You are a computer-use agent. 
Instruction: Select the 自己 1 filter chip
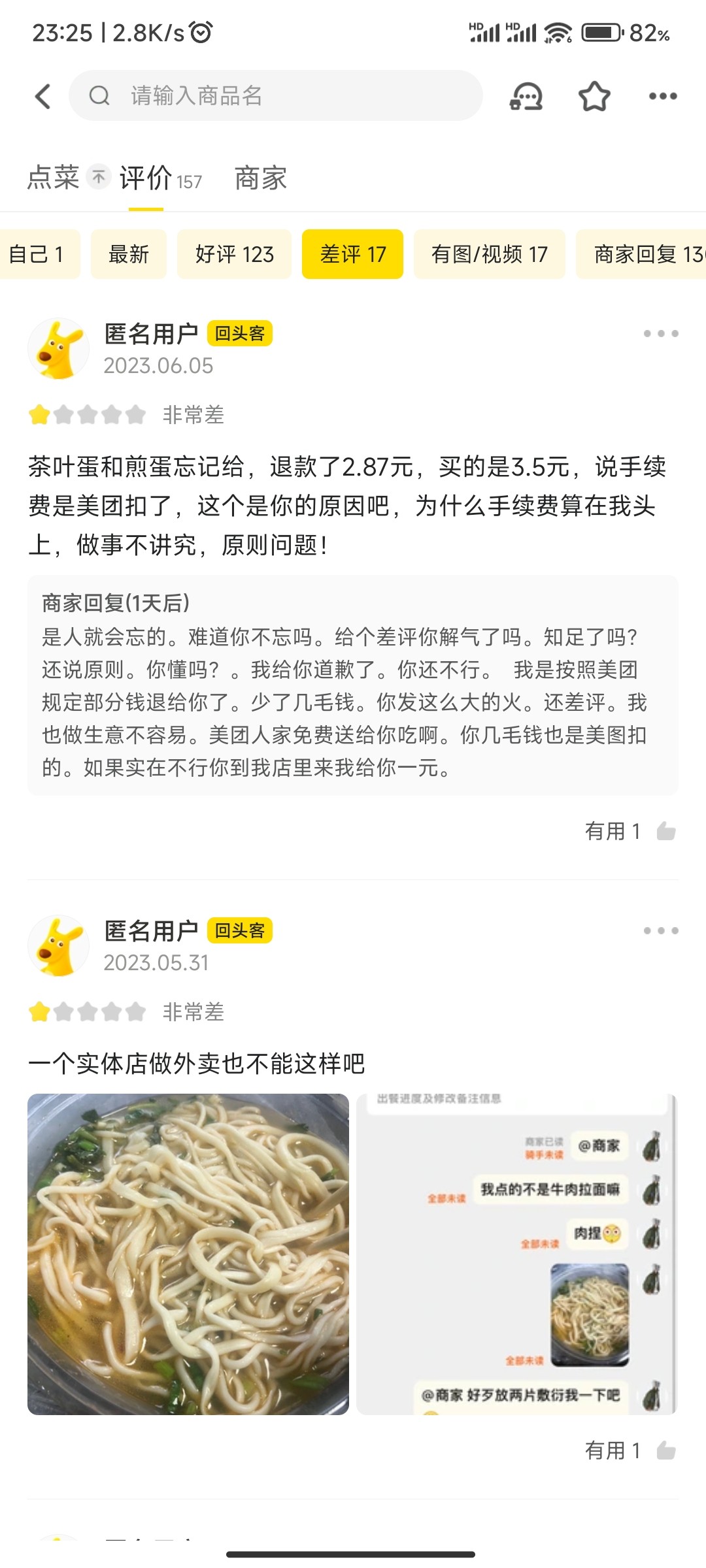pyautogui.click(x=38, y=254)
